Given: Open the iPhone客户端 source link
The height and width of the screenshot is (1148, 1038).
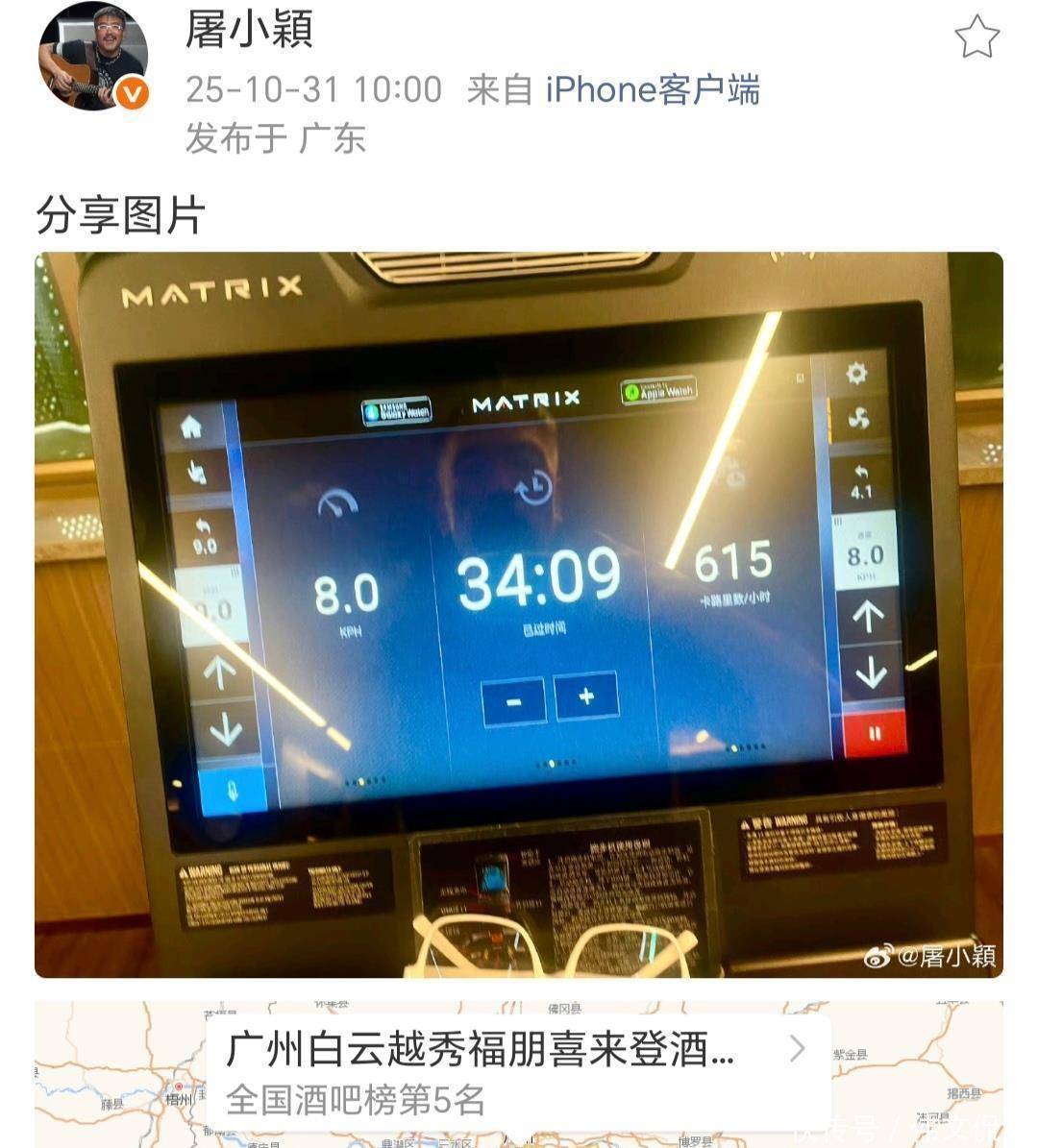Looking at the screenshot, I should point(653,90).
